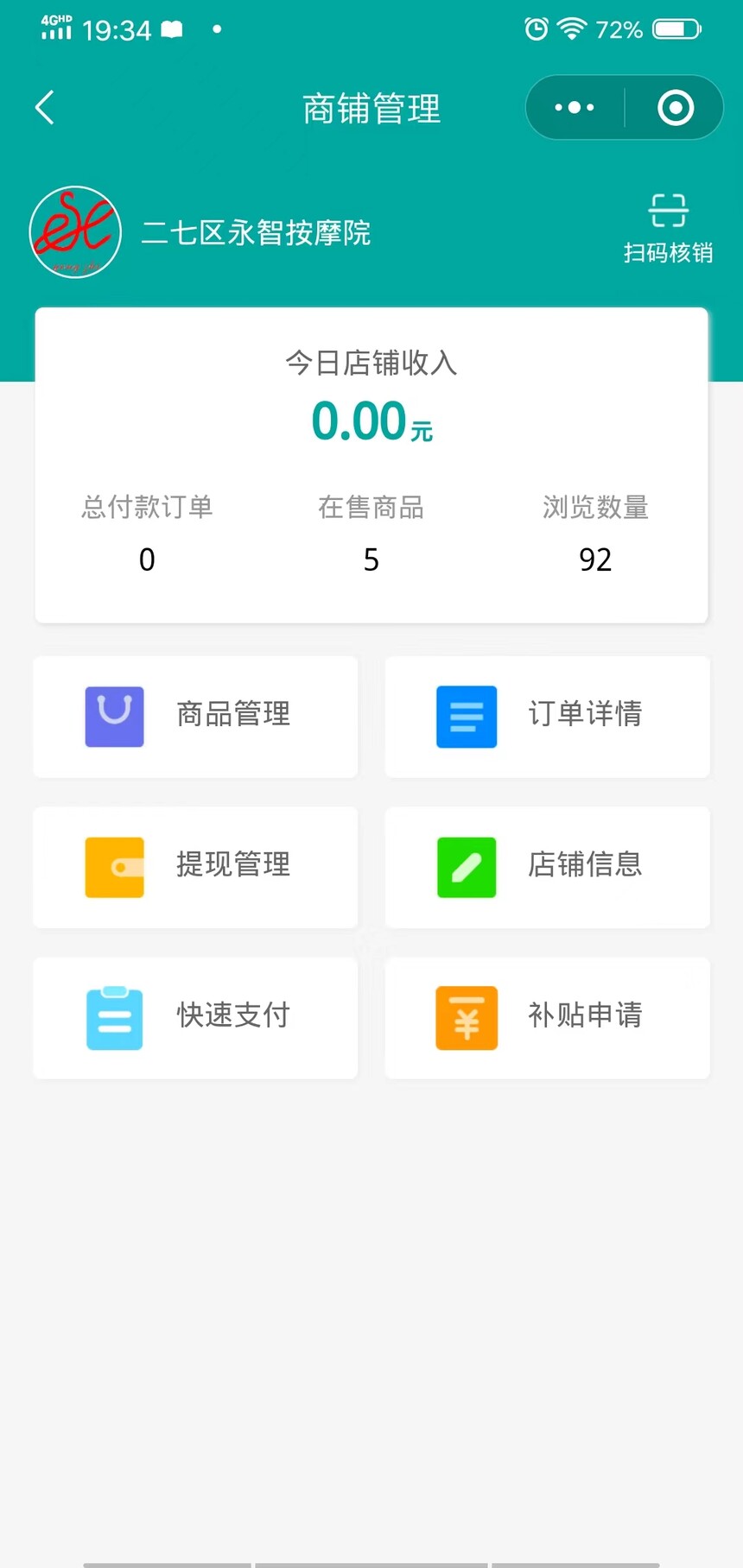Go back from 商铺管理 page
Image resolution: width=743 pixels, height=1568 pixels.
point(45,108)
